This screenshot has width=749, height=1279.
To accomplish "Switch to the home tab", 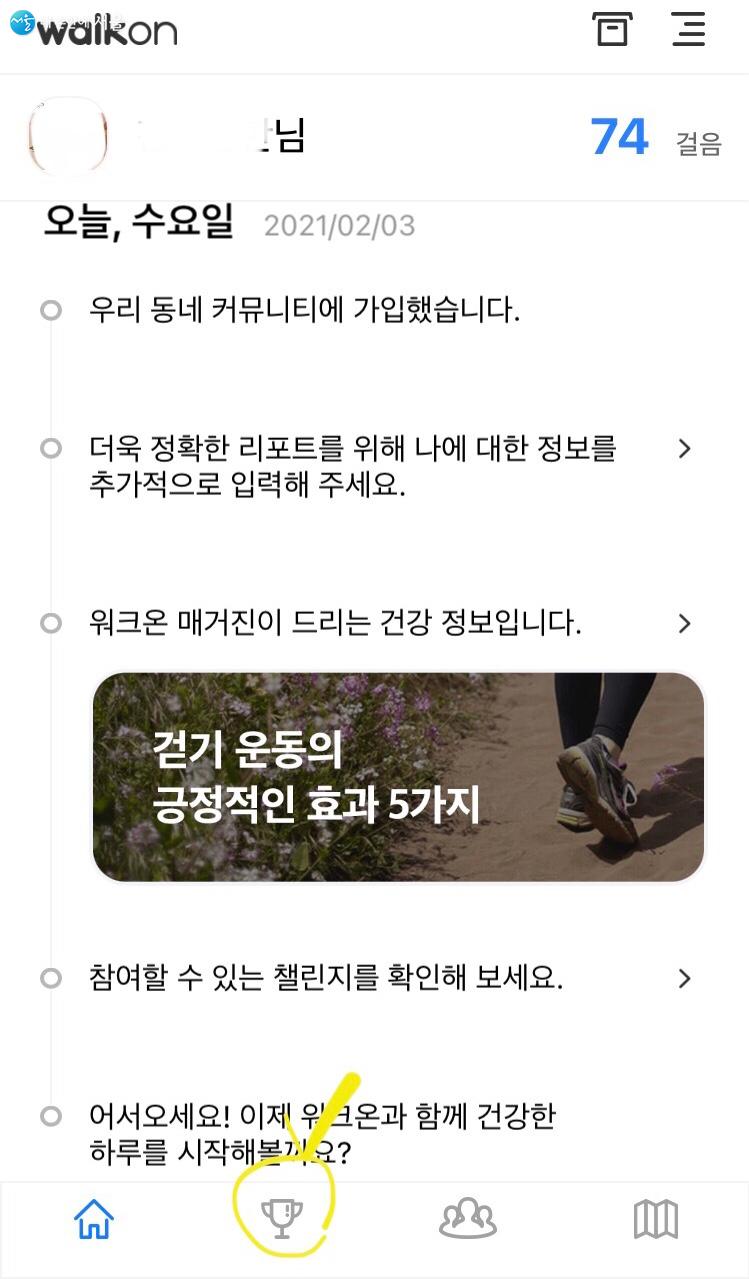I will point(94,1219).
